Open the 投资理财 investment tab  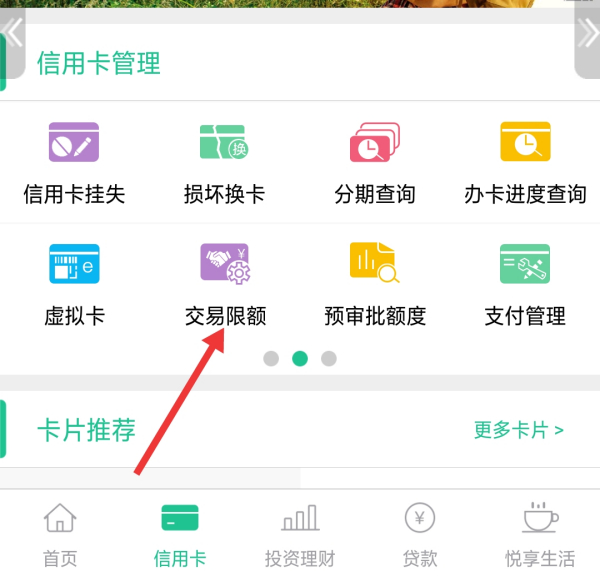click(x=300, y=535)
